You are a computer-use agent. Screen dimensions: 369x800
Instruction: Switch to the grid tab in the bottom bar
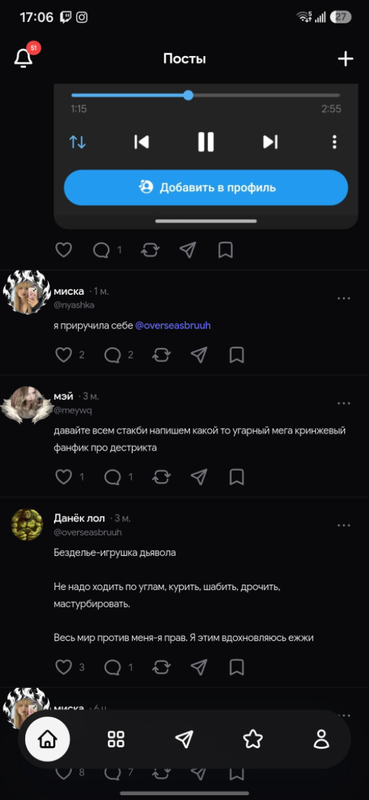[x=116, y=739]
